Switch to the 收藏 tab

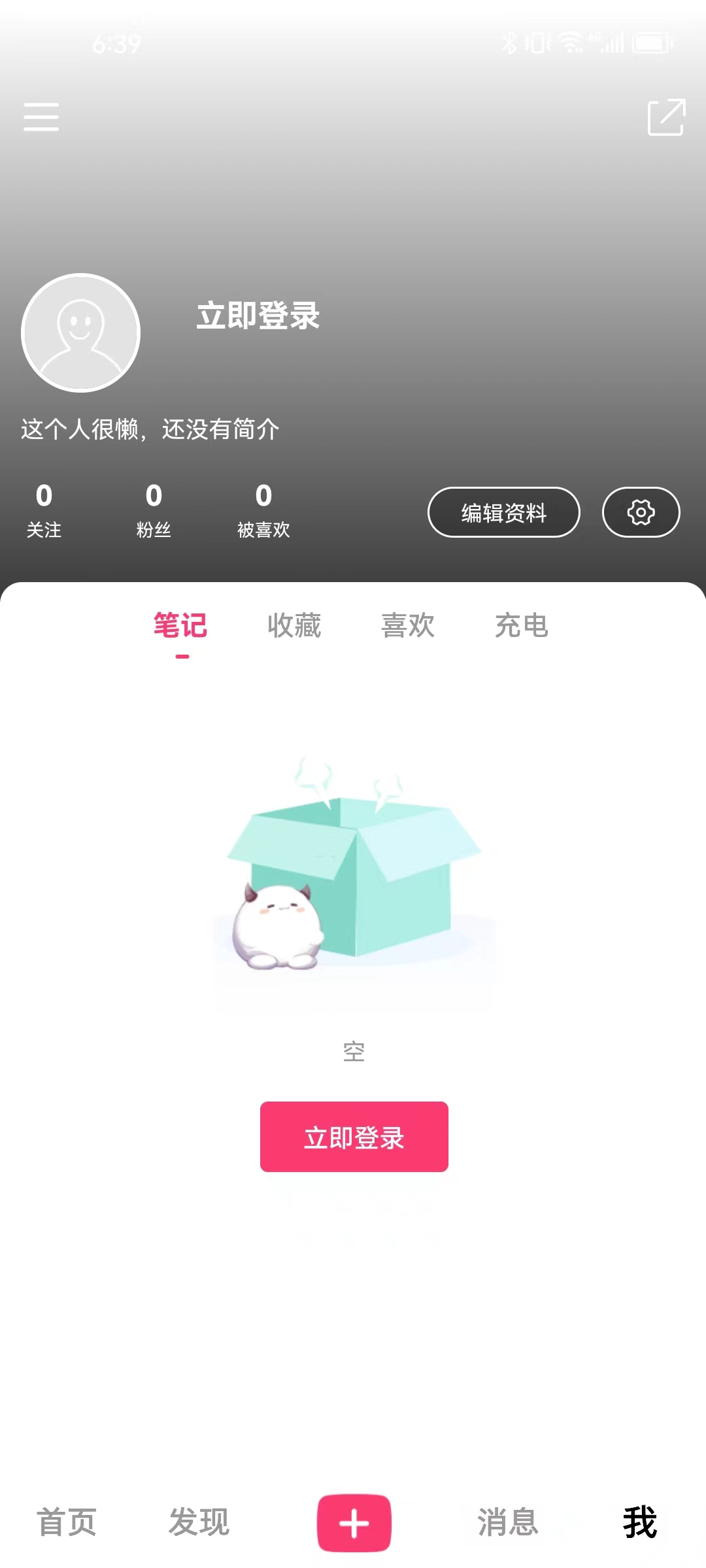294,626
